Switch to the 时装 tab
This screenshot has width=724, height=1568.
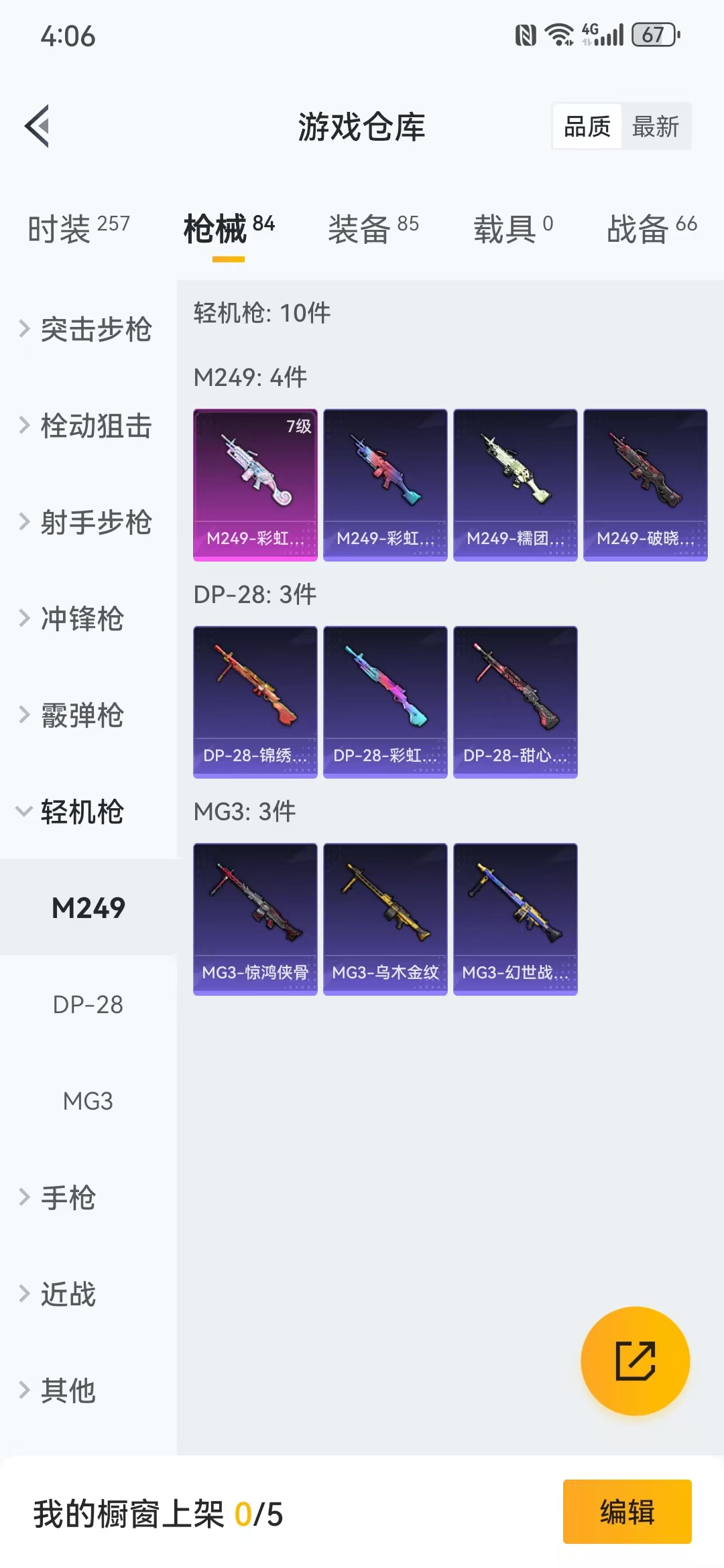pyautogui.click(x=78, y=228)
